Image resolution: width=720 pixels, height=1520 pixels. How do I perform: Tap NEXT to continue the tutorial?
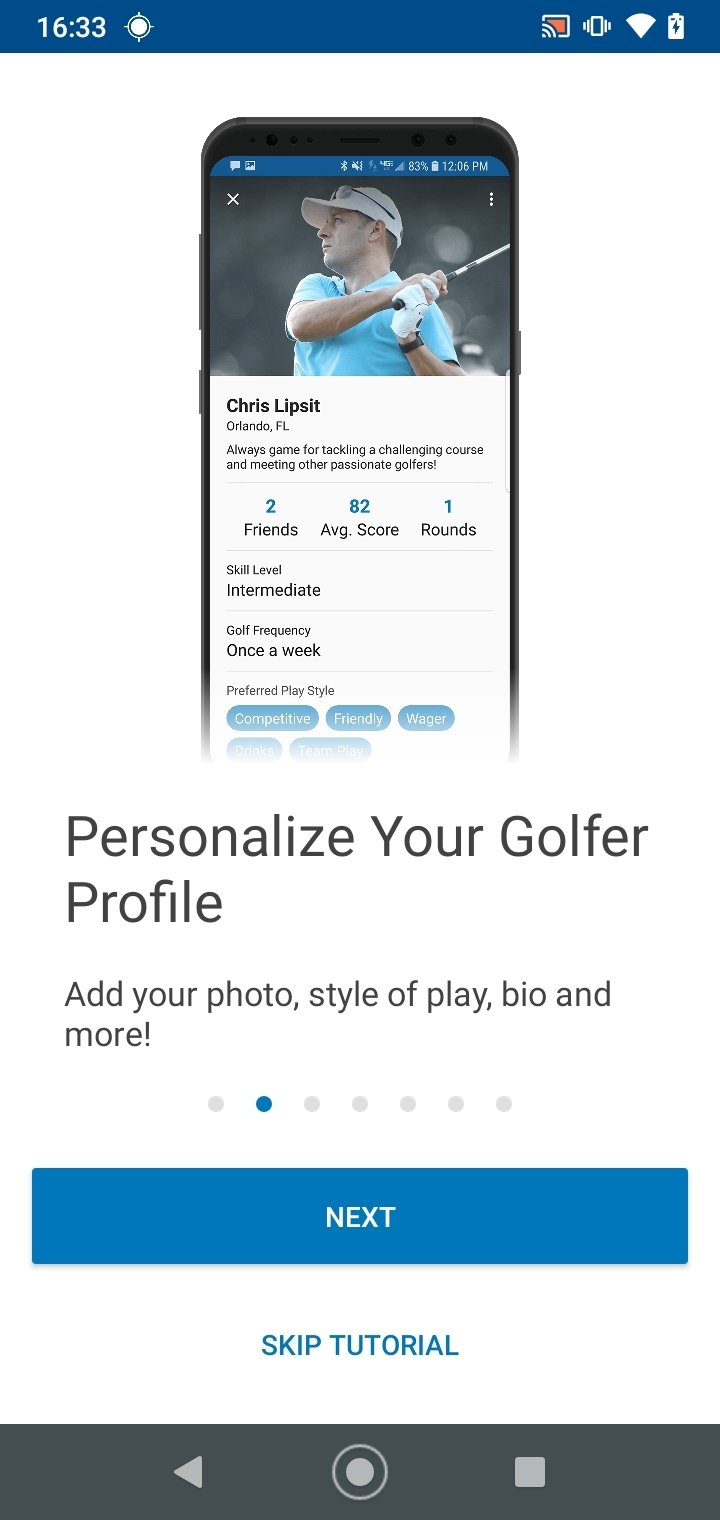[x=360, y=1216]
